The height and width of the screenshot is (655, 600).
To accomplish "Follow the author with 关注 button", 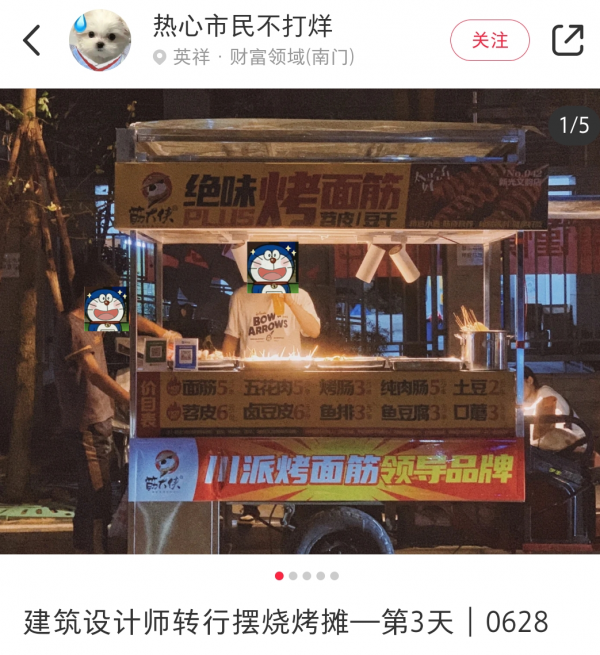I will [x=489, y=40].
